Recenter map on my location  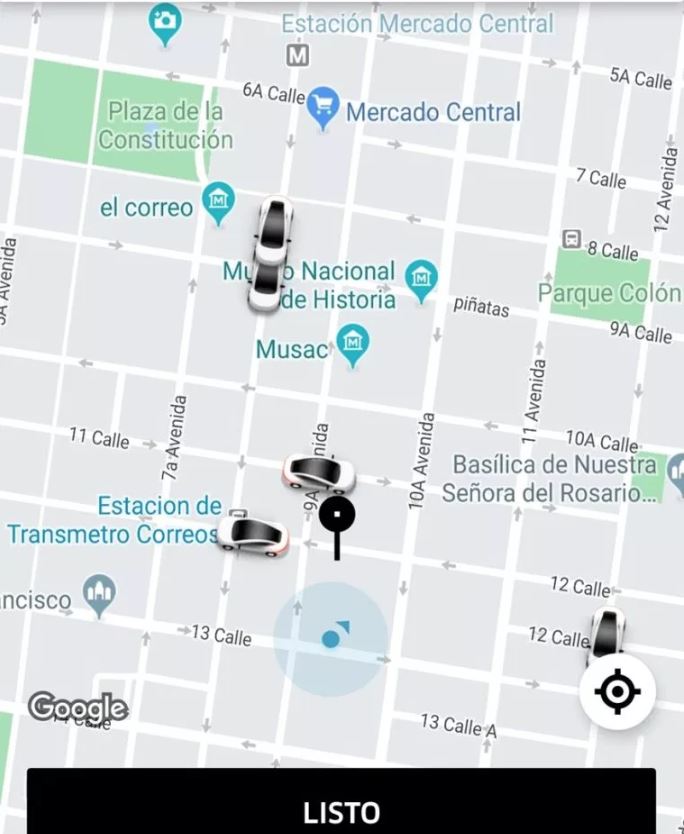point(617,692)
